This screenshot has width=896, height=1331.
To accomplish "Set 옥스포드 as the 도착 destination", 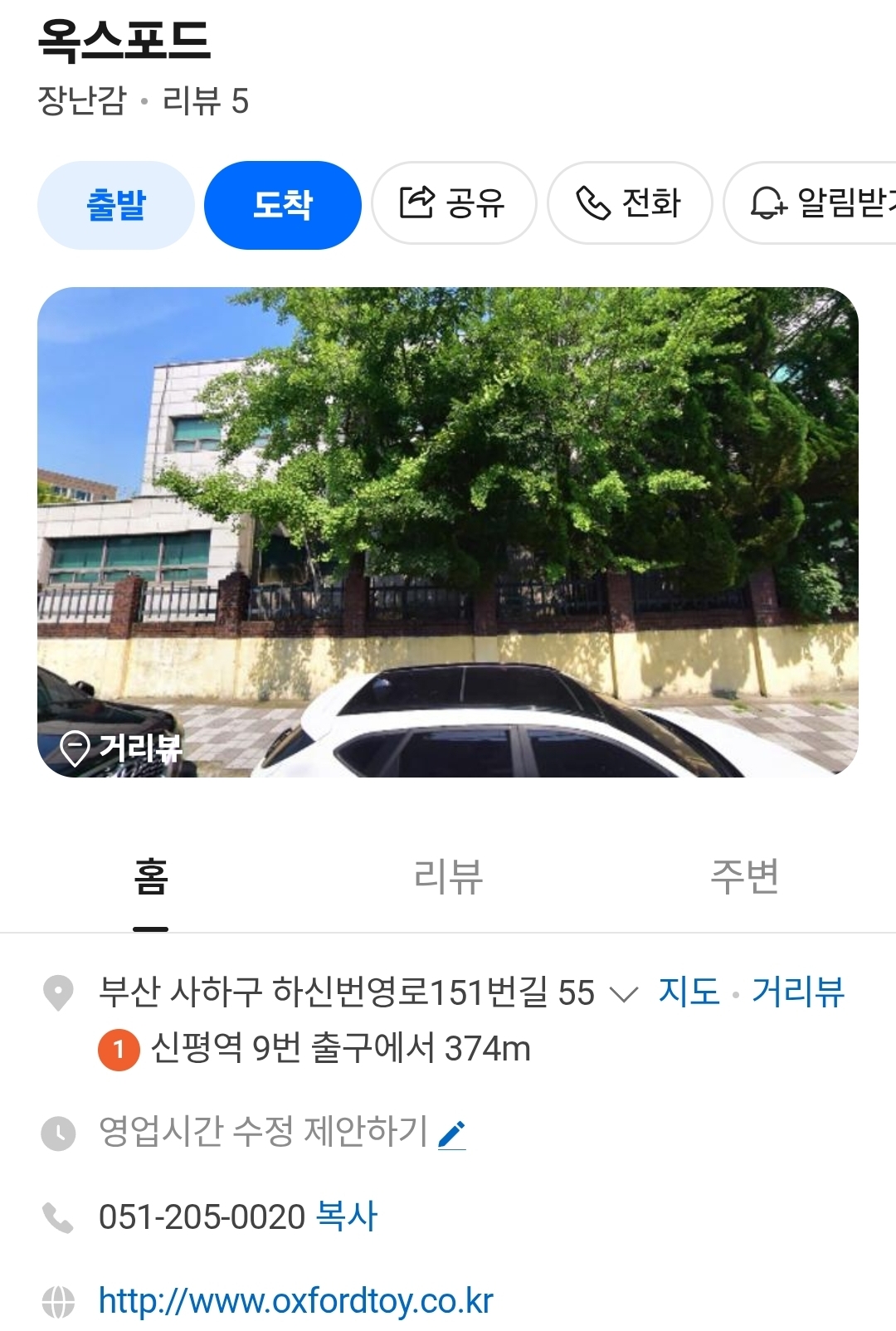I will (x=282, y=205).
